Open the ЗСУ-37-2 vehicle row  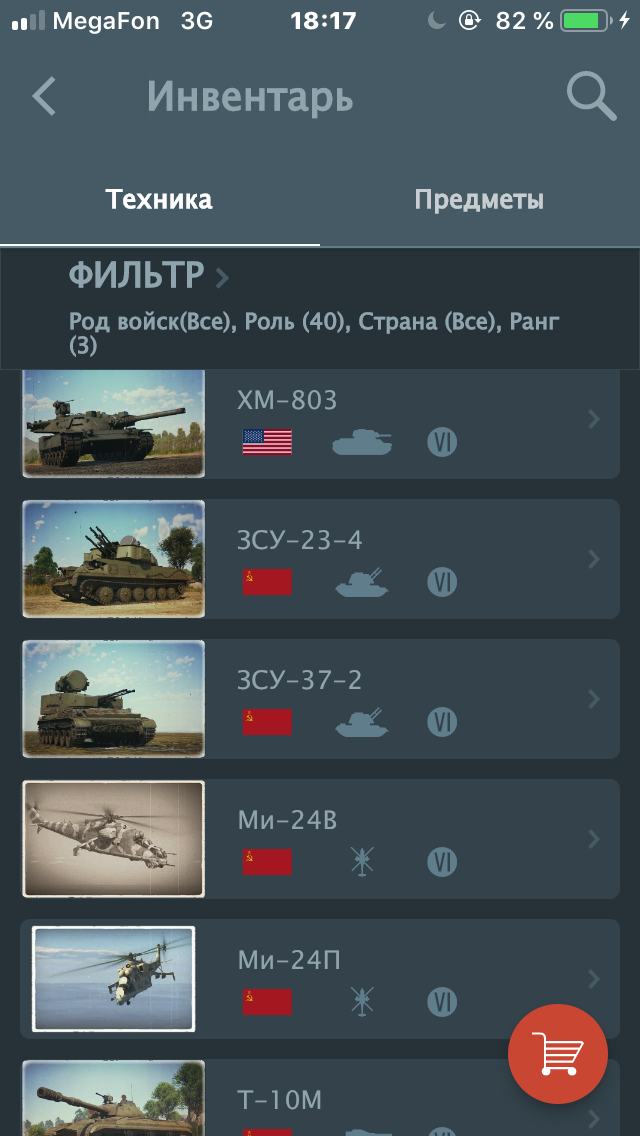tap(320, 698)
